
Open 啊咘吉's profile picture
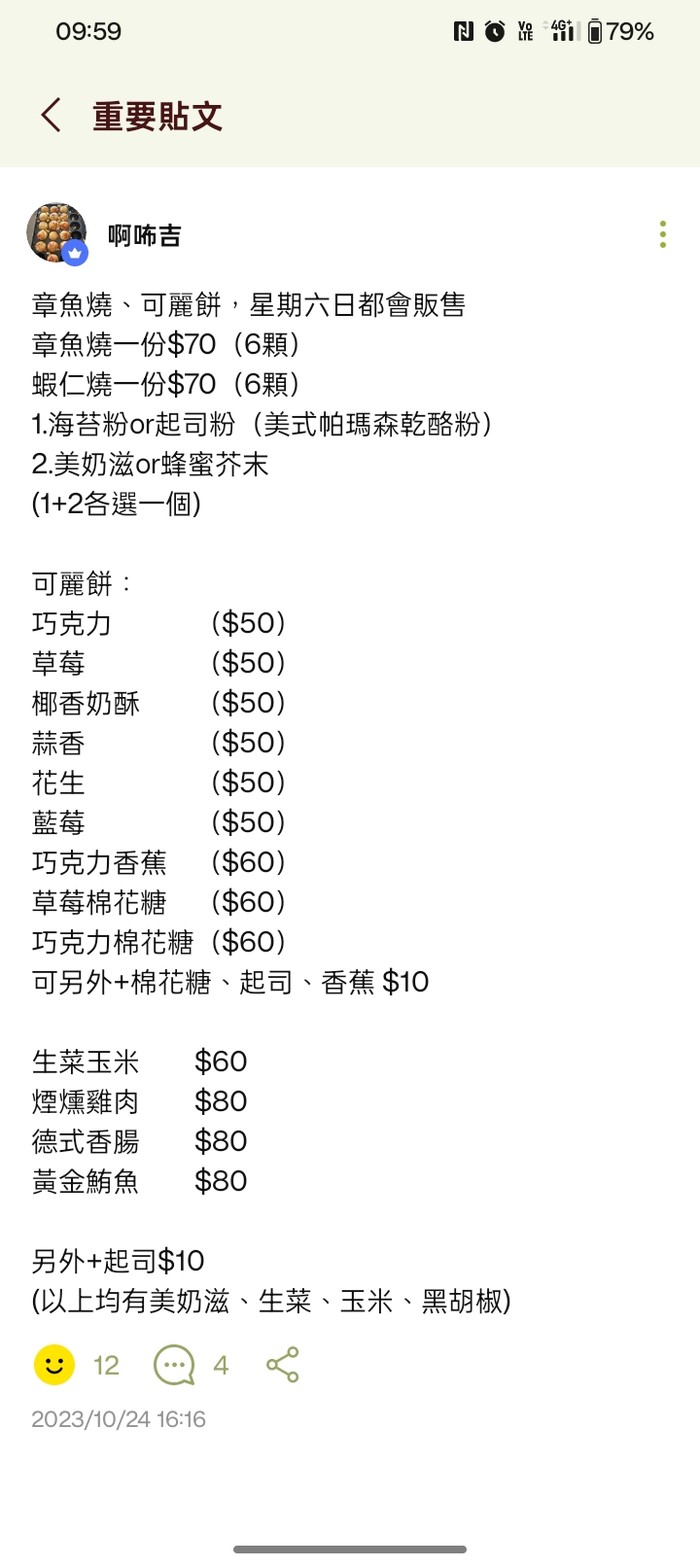pos(56,232)
